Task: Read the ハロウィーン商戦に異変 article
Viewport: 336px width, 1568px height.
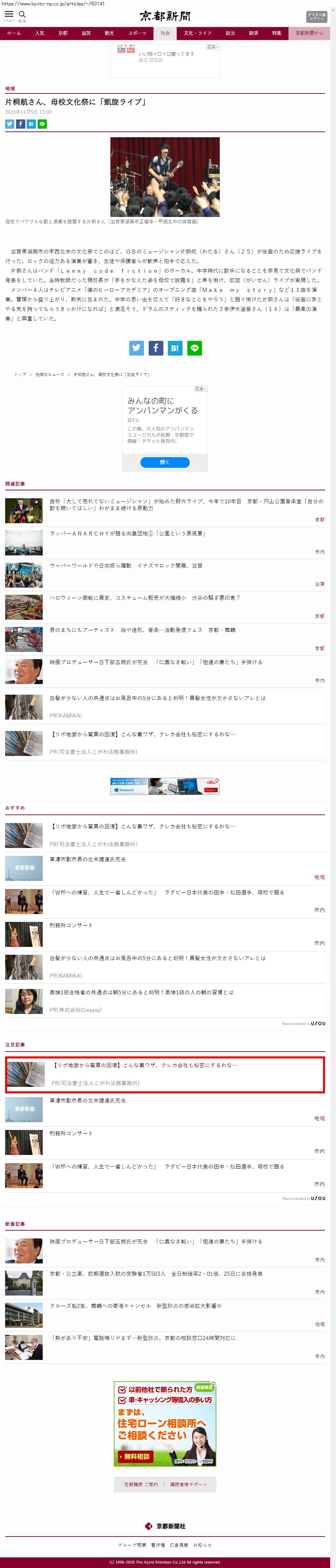Action: 145,598
